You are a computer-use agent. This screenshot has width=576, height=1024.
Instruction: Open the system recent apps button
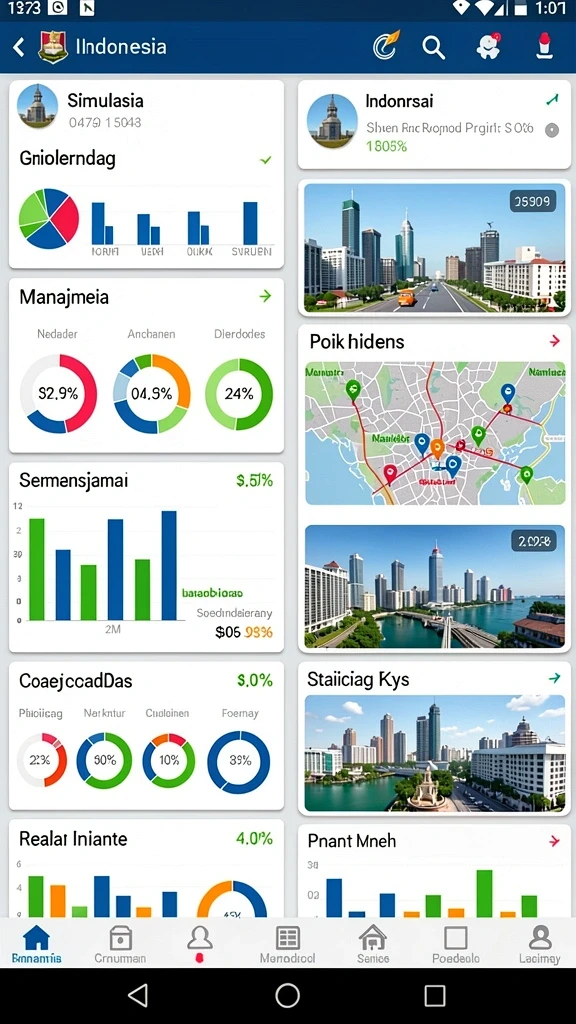pos(434,995)
